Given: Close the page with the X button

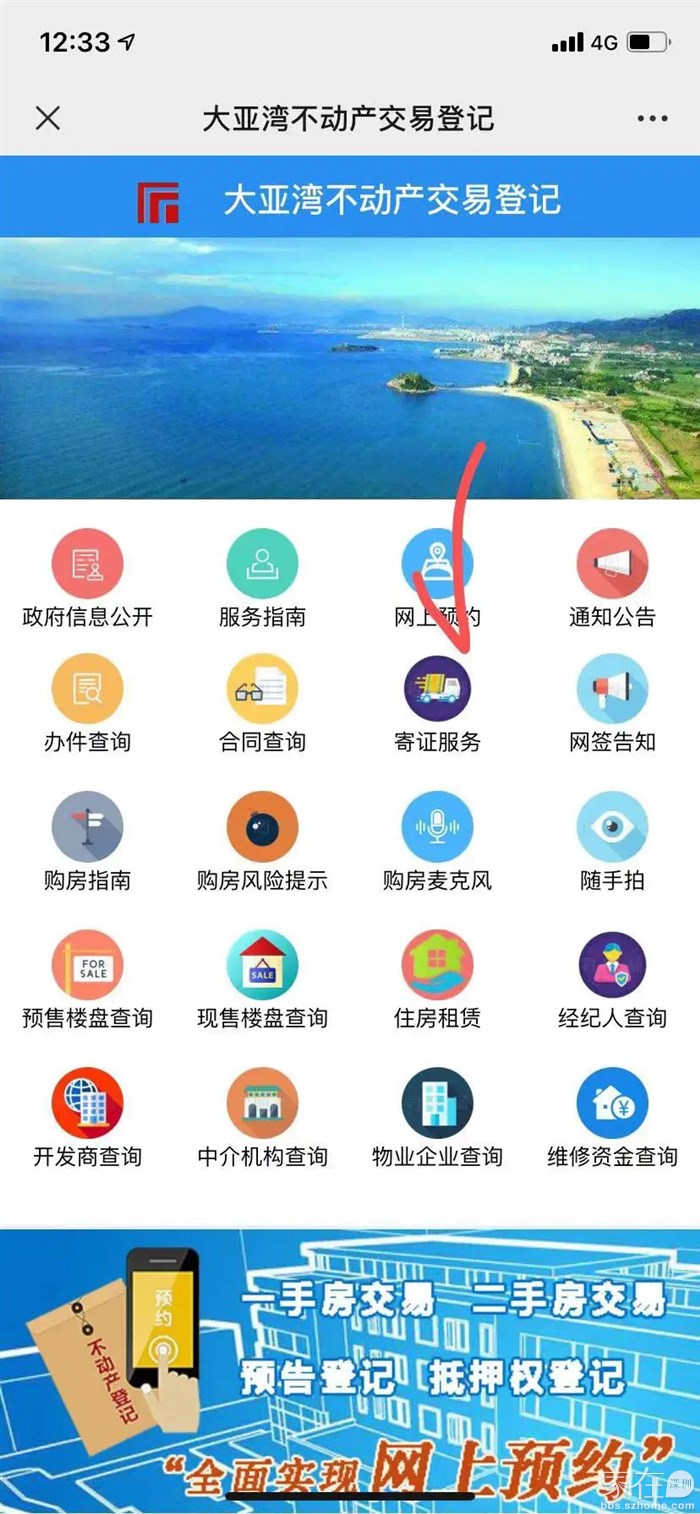Looking at the screenshot, I should [x=47, y=118].
